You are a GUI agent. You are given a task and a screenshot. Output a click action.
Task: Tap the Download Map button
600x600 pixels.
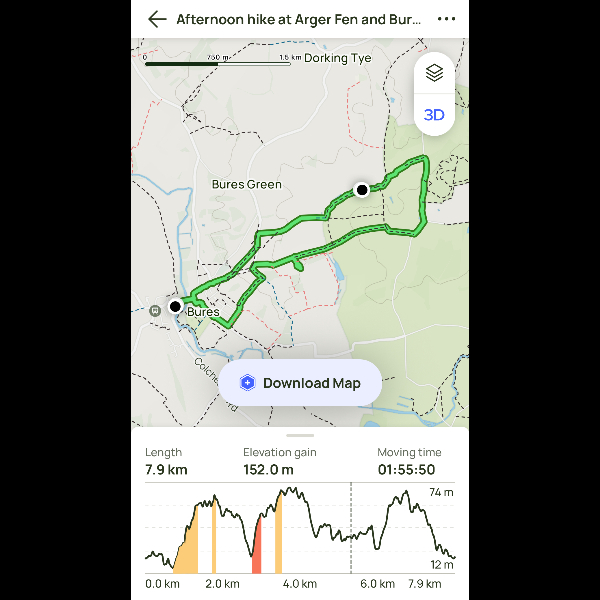click(300, 383)
